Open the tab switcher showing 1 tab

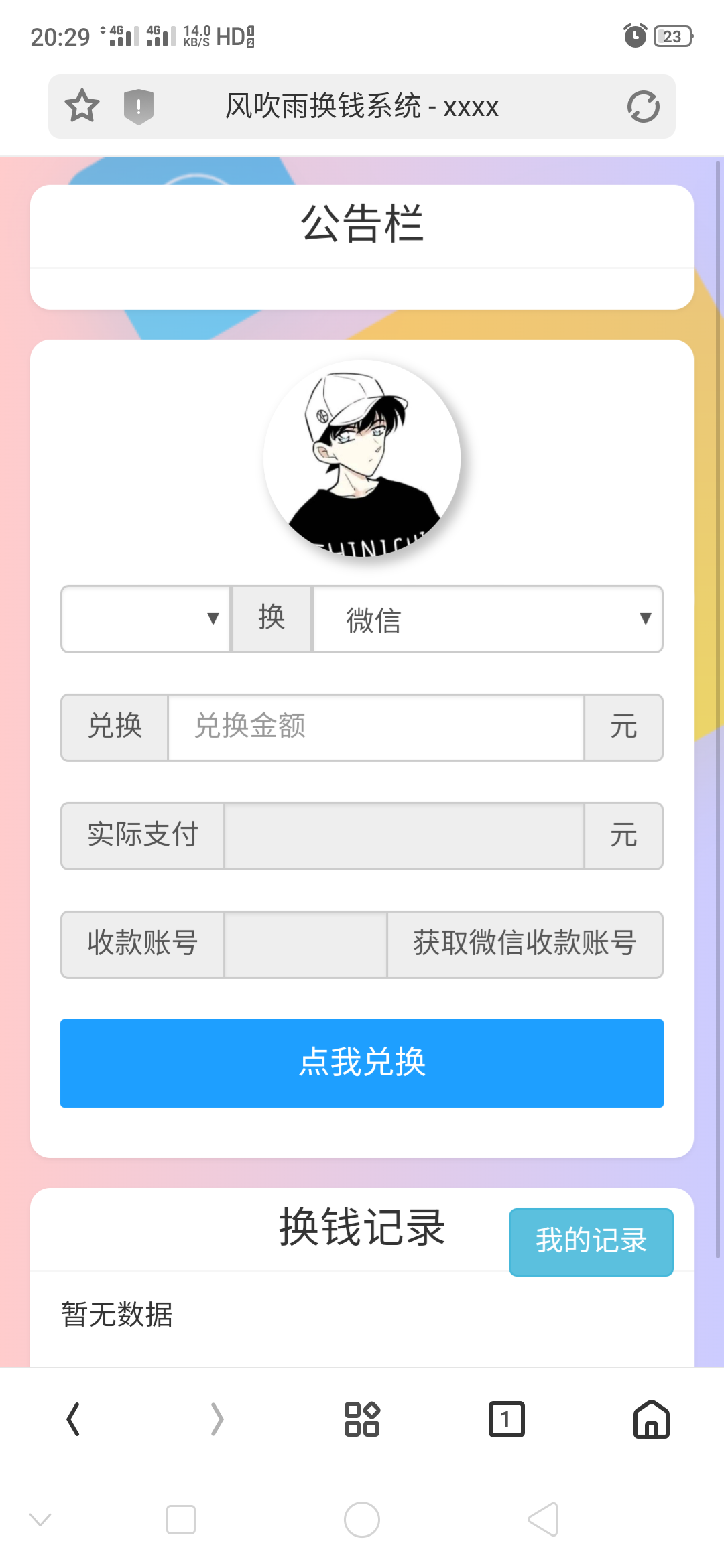(x=507, y=1419)
